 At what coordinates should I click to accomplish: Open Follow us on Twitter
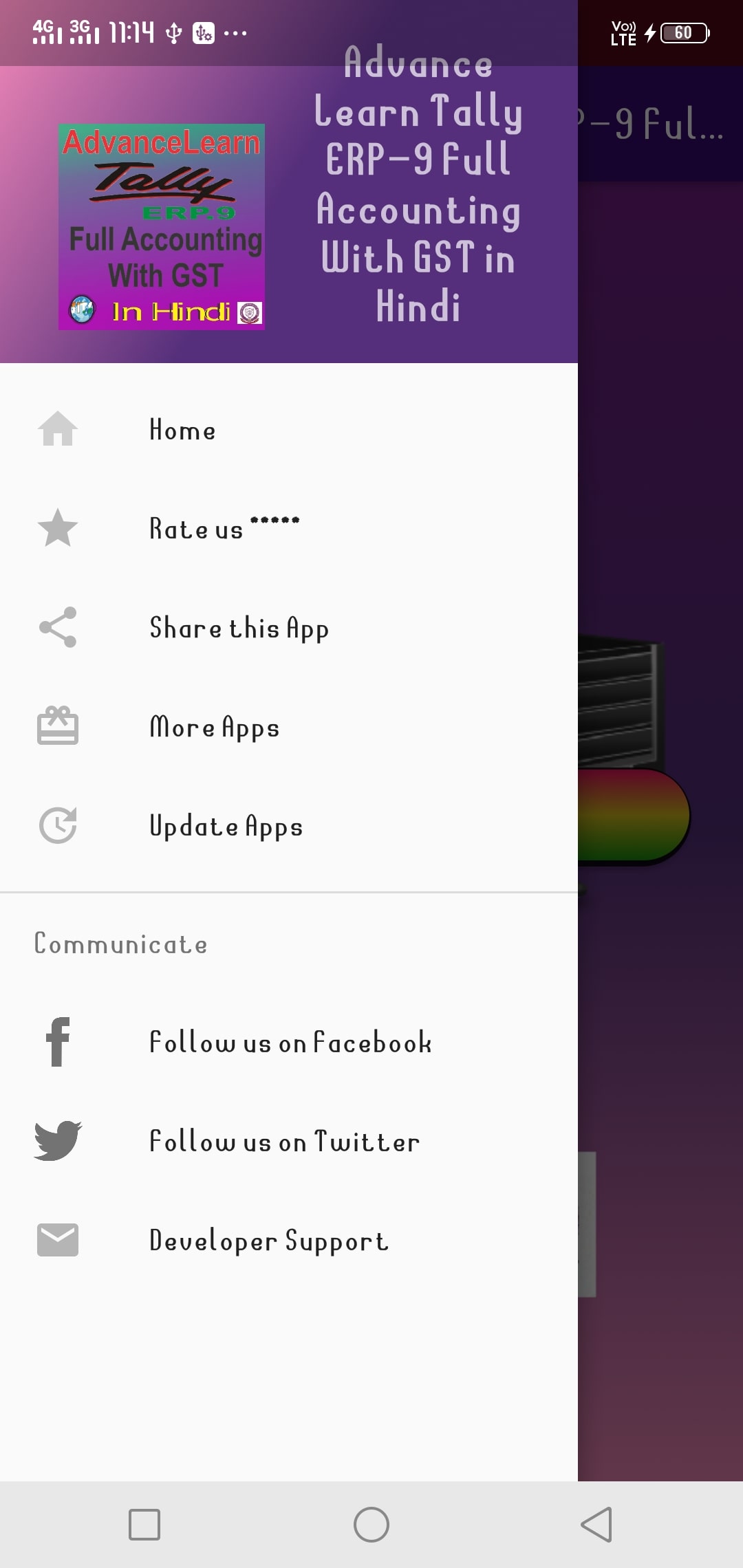[289, 1141]
